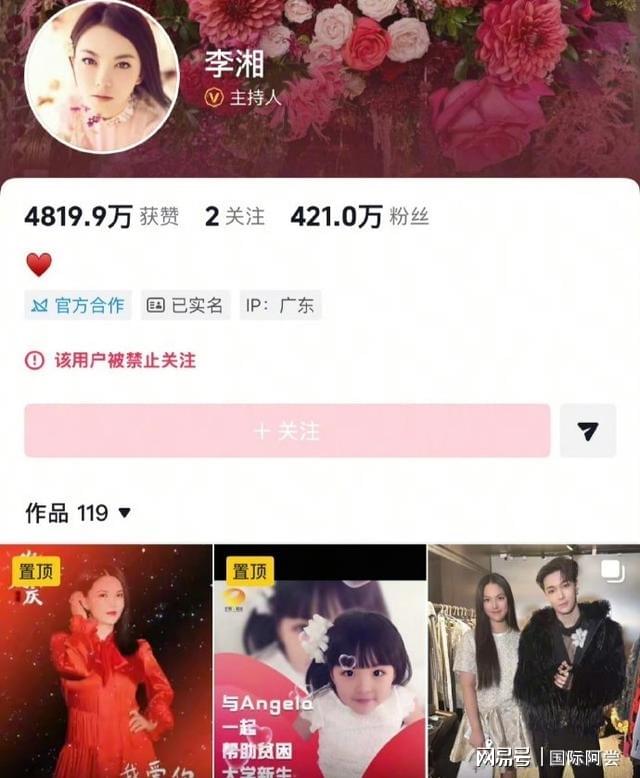View the 421.0万 粉丝 followers list
Image resolution: width=640 pixels, height=778 pixels.
(359, 216)
